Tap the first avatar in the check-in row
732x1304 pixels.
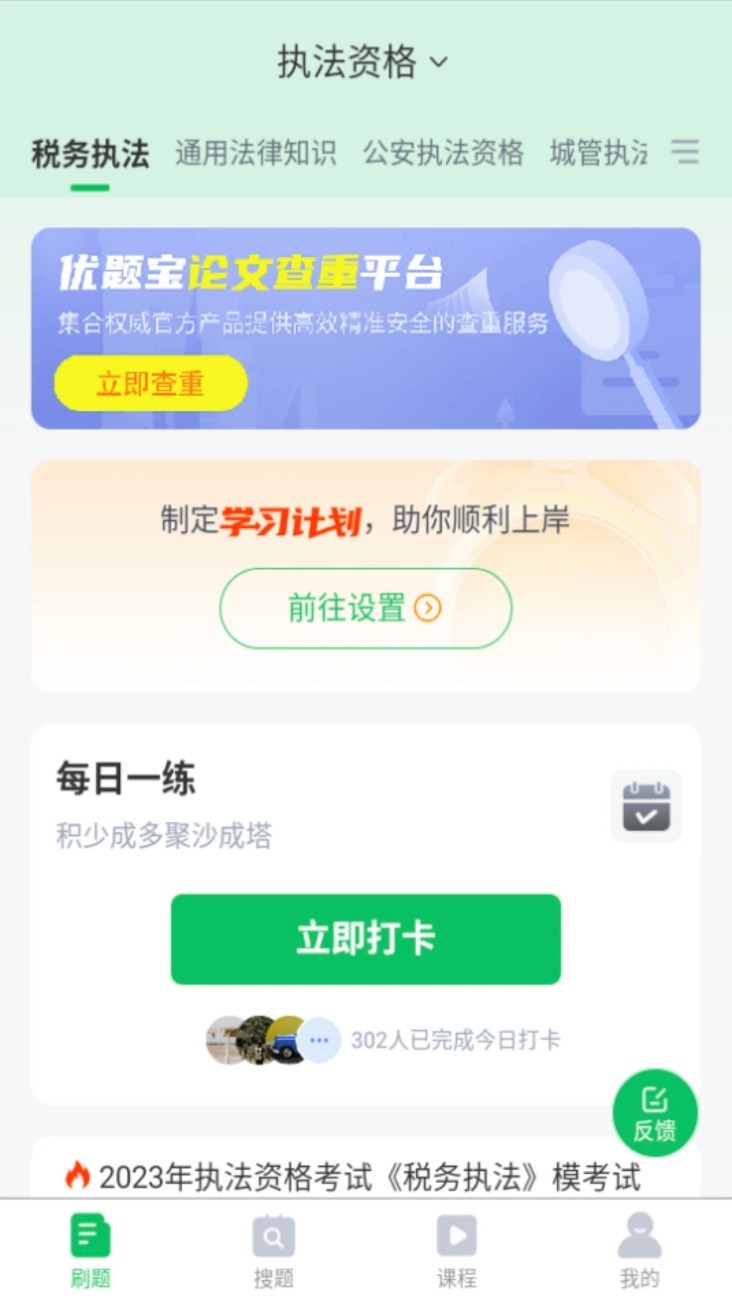pyautogui.click(x=221, y=1040)
